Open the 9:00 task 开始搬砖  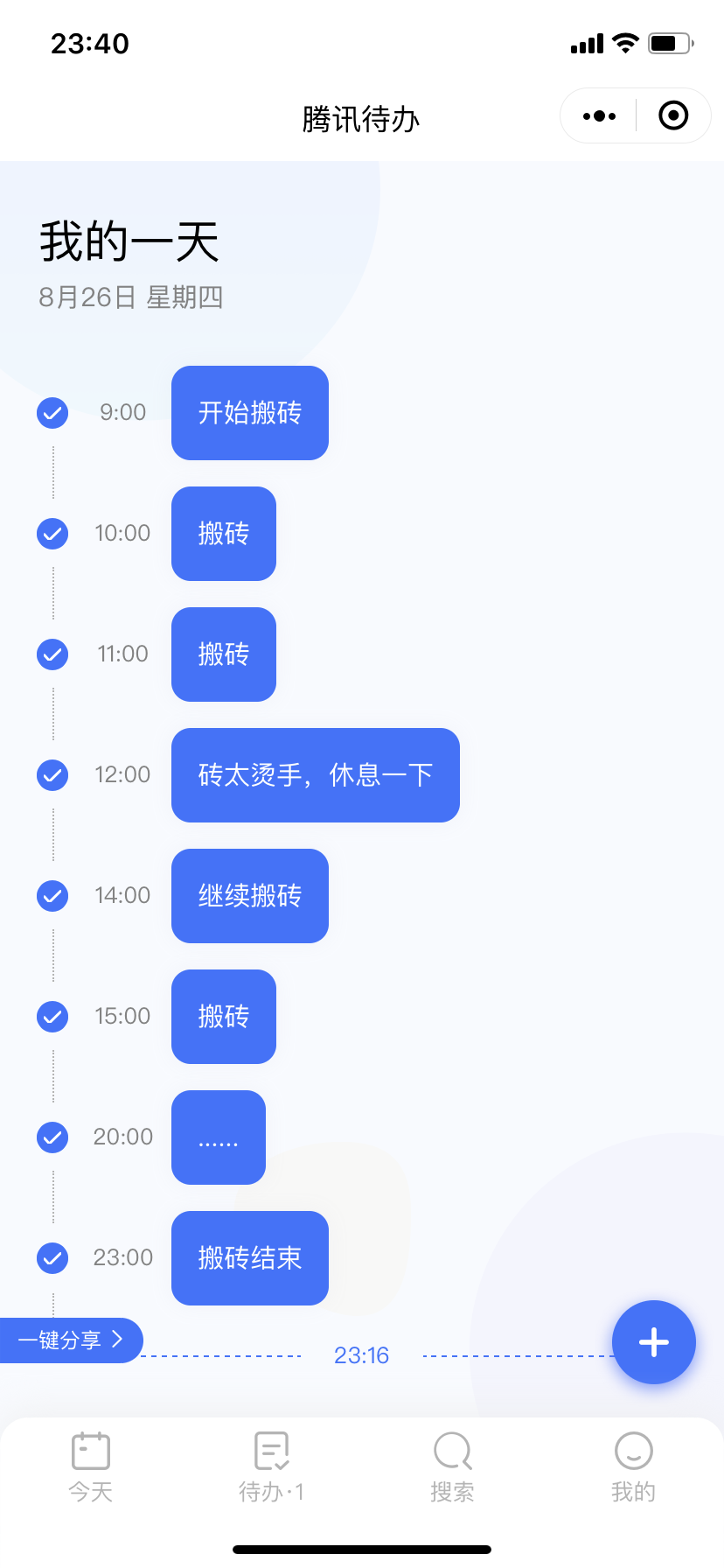(250, 413)
